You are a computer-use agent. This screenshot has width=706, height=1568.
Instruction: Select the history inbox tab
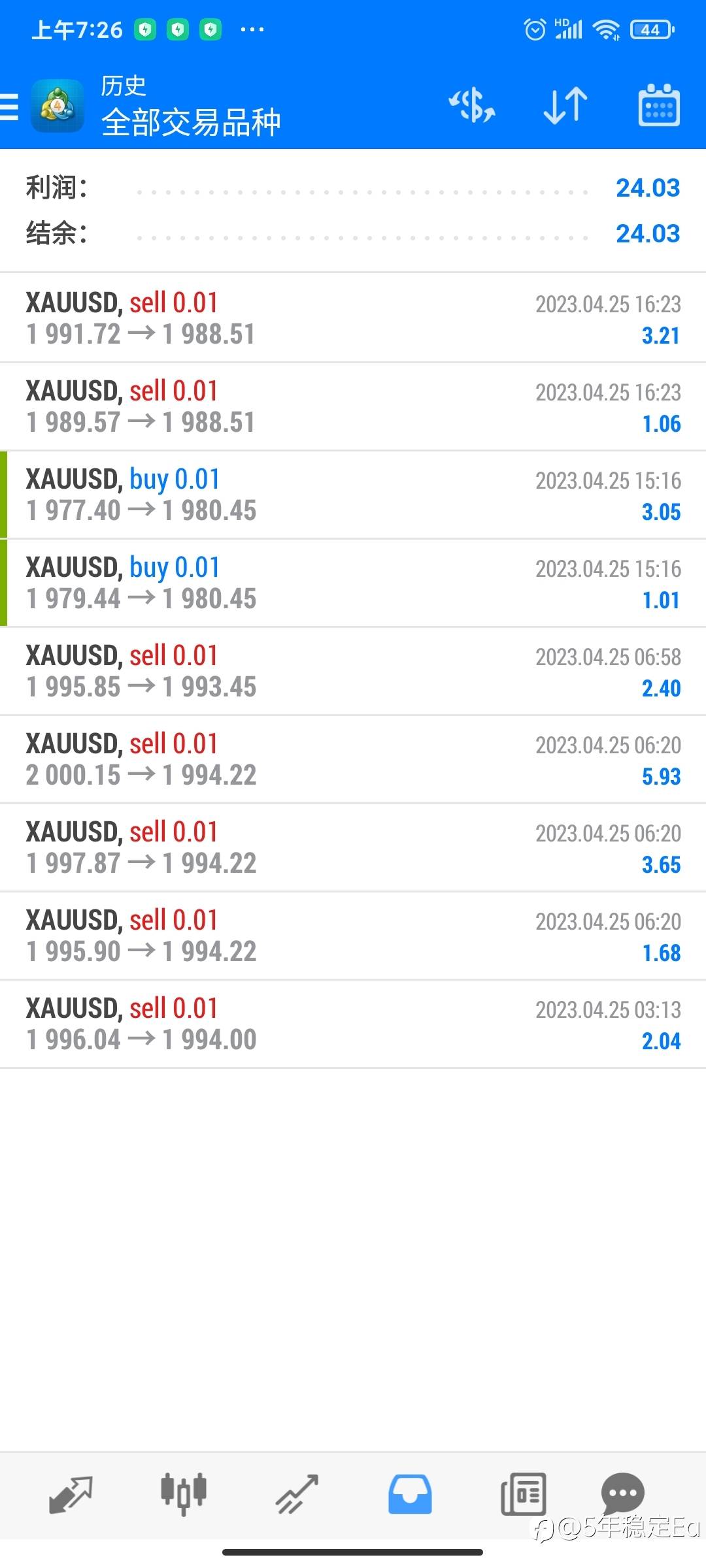pyautogui.click(x=410, y=1494)
